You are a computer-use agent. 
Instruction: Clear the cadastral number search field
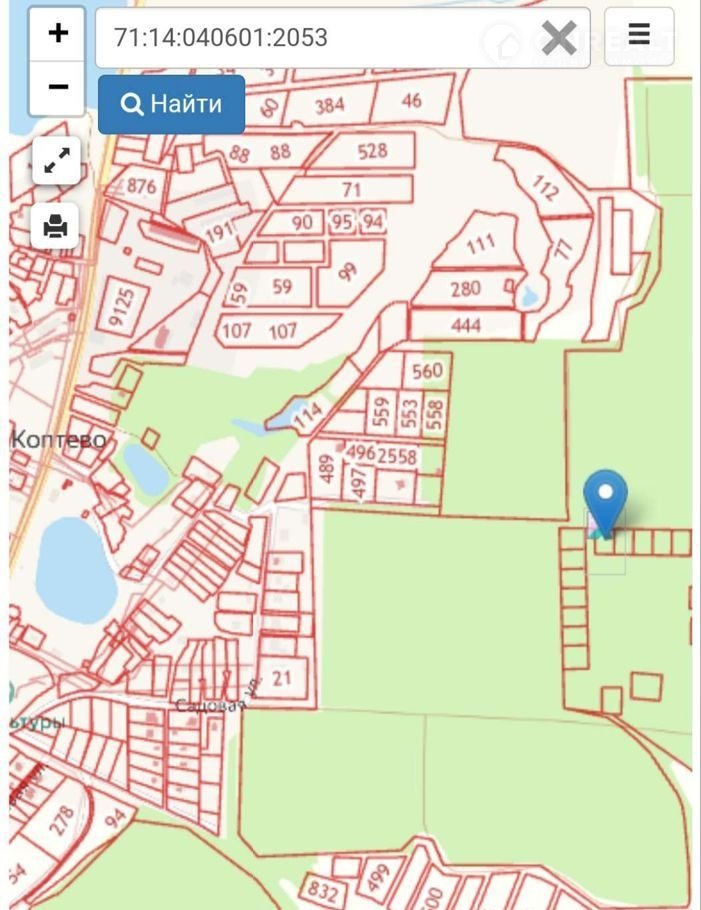tap(558, 38)
